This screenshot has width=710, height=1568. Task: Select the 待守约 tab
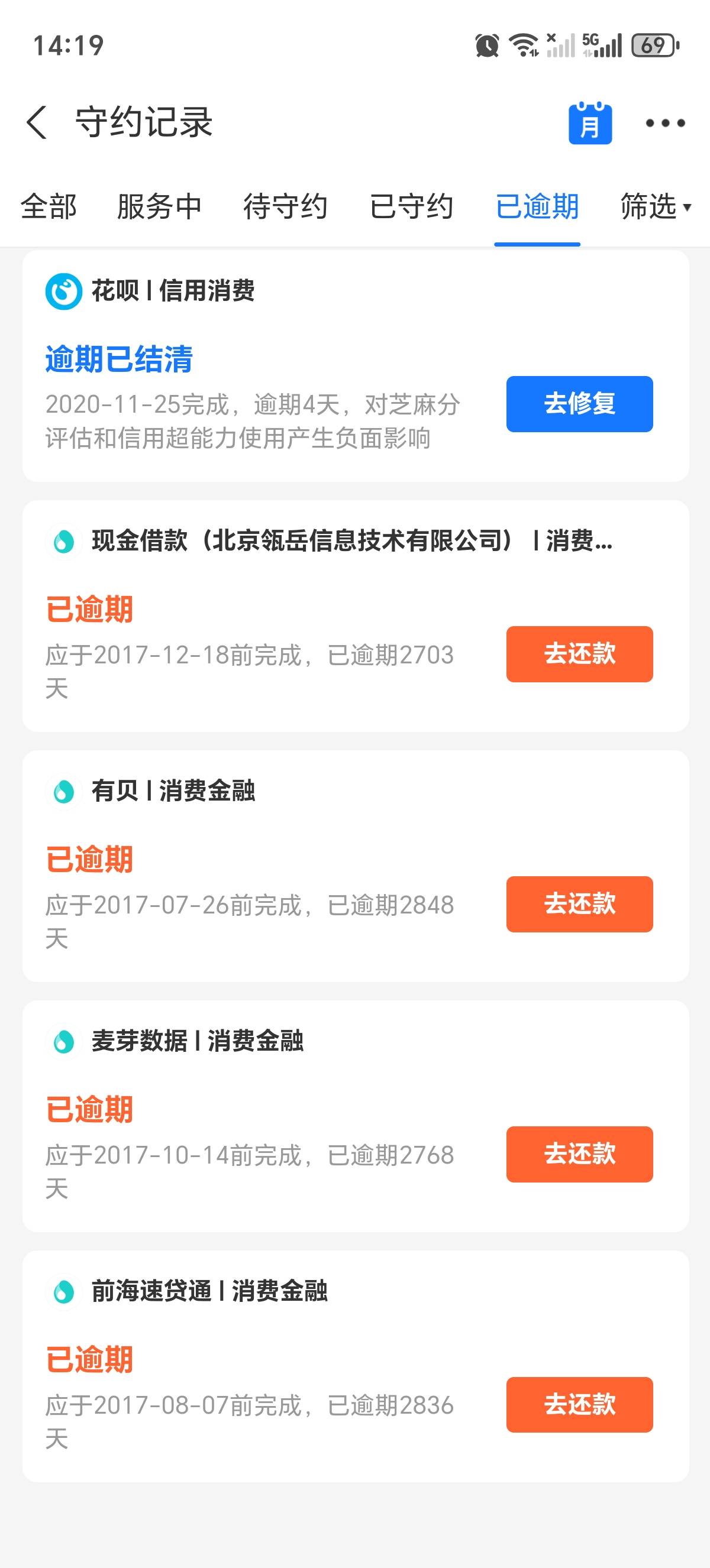[286, 206]
